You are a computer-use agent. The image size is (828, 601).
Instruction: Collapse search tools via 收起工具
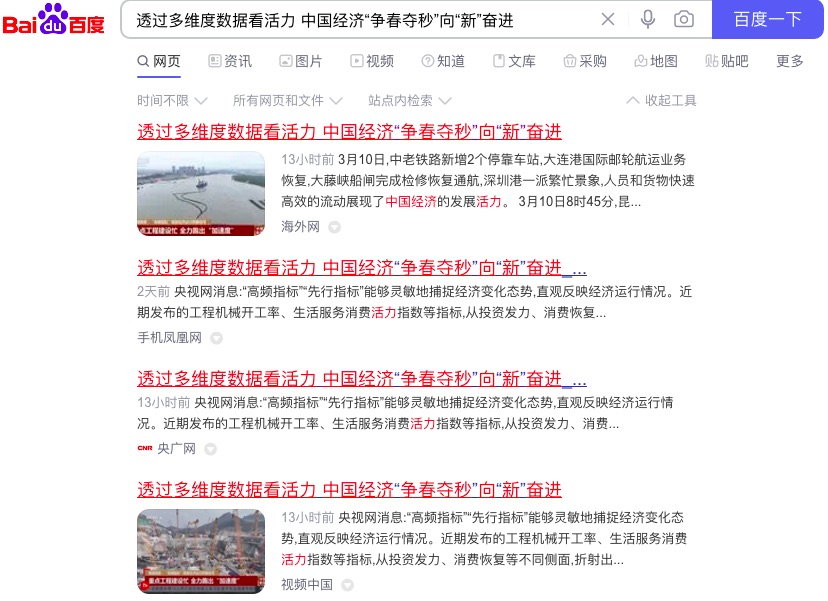661,100
